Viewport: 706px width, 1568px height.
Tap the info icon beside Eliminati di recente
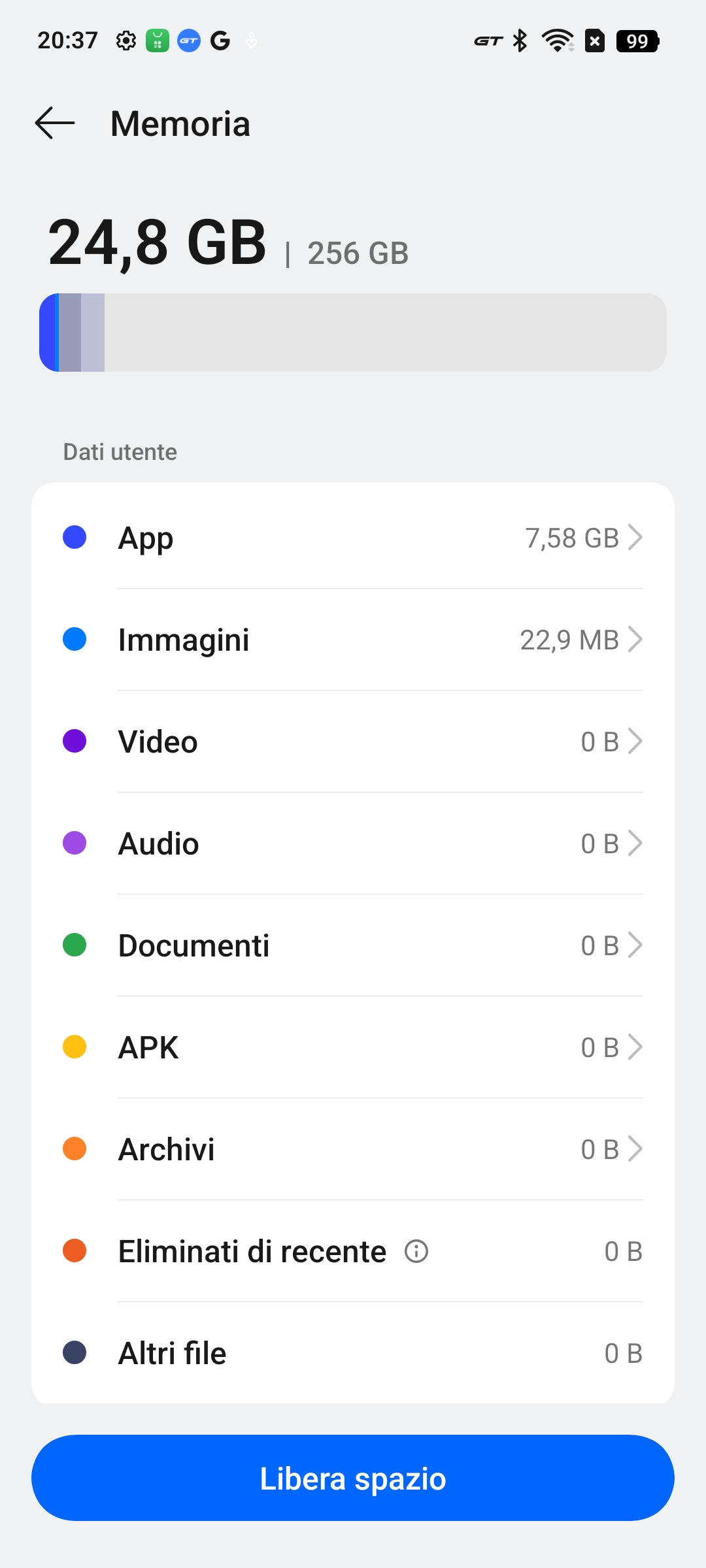(416, 1251)
